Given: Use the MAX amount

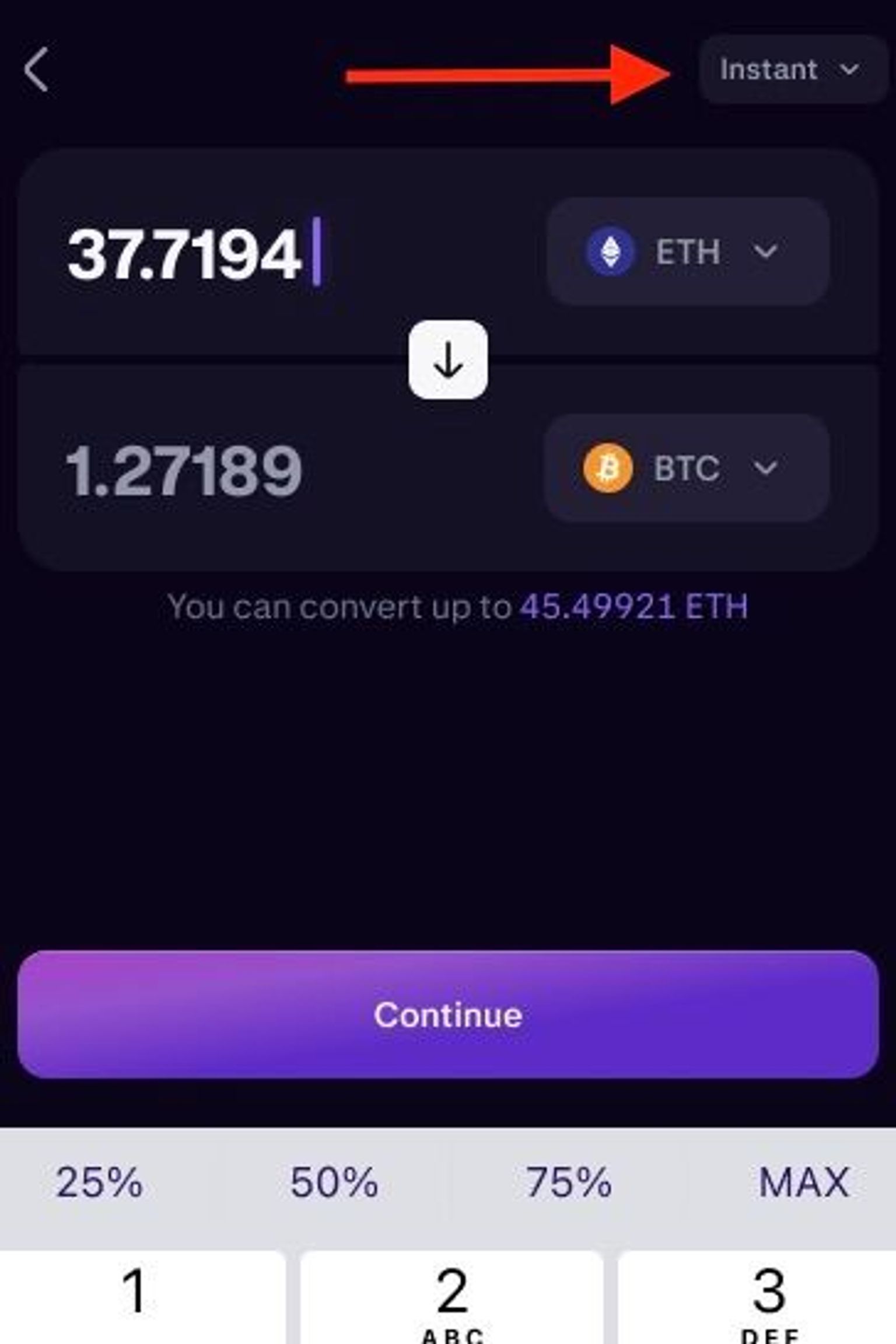Looking at the screenshot, I should (803, 1182).
